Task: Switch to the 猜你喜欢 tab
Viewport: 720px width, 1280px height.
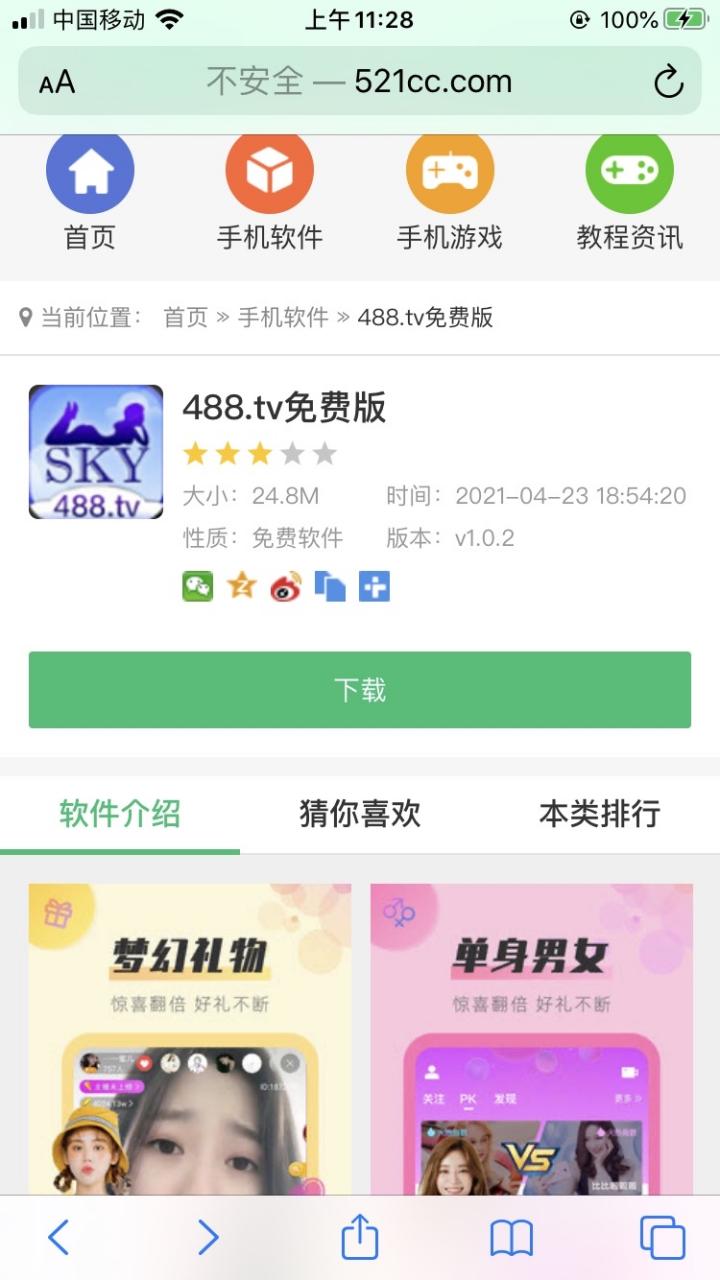Action: pos(360,814)
